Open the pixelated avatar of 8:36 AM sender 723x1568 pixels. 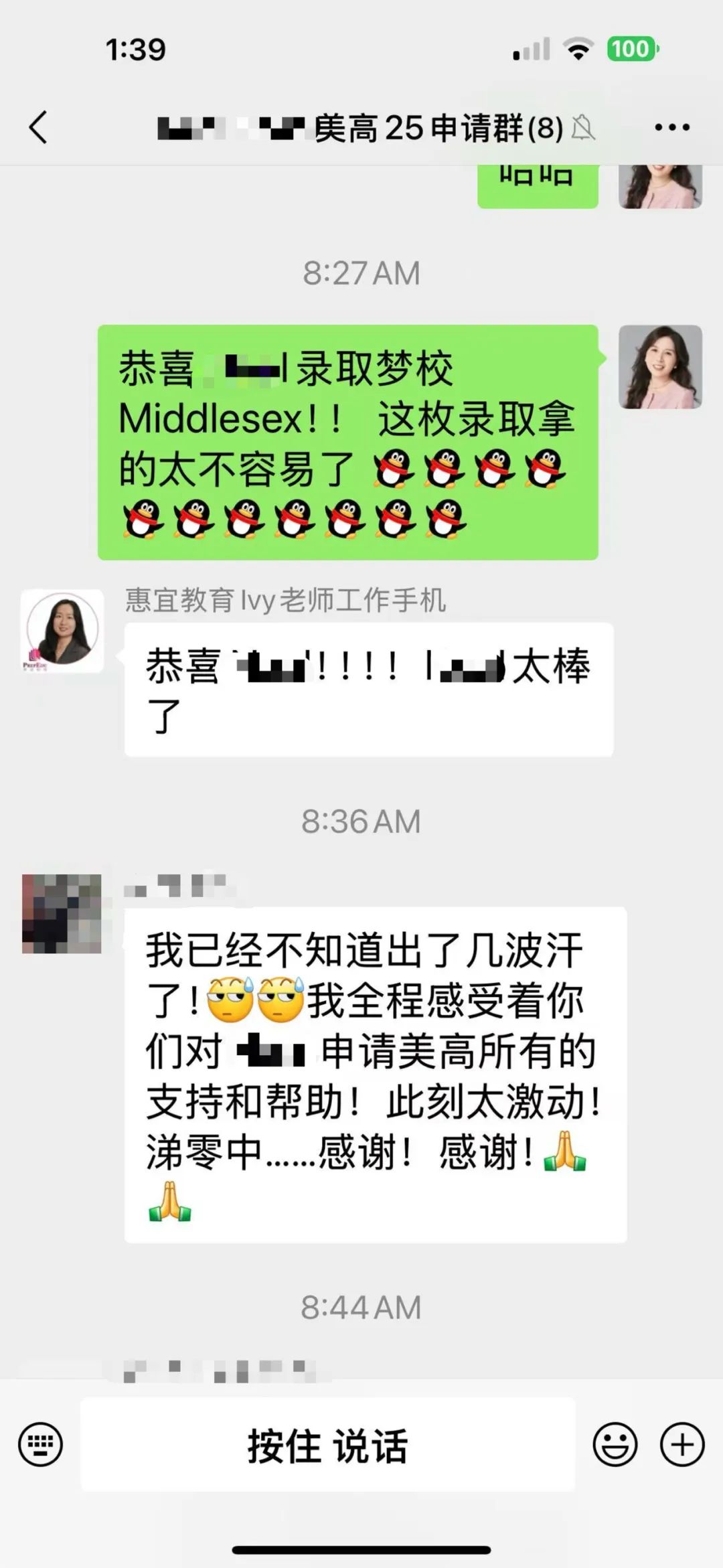point(62,913)
